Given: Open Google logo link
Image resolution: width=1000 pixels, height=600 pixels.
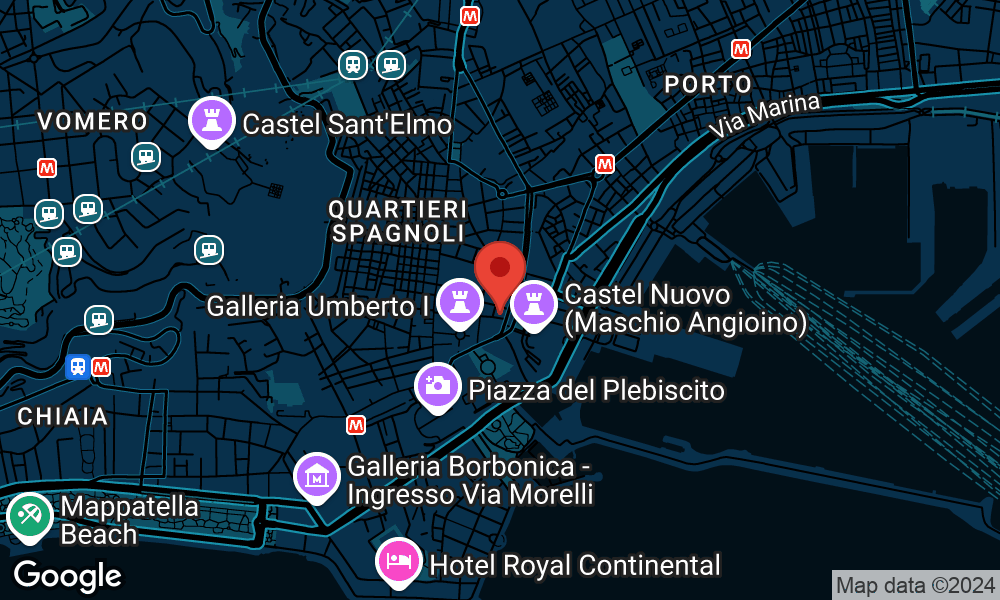Looking at the screenshot, I should [67, 576].
